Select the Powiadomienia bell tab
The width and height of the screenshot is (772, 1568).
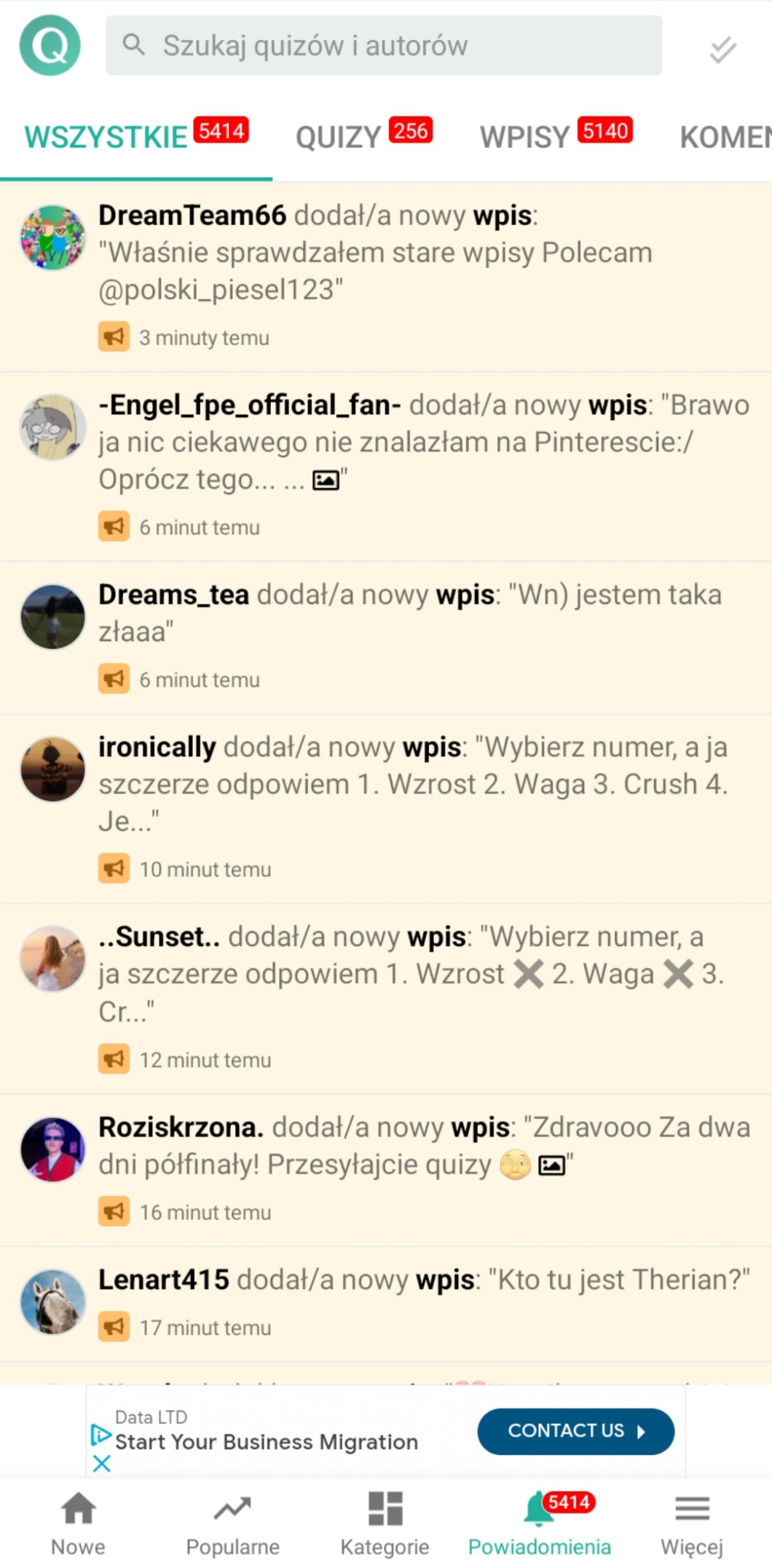click(x=539, y=1522)
